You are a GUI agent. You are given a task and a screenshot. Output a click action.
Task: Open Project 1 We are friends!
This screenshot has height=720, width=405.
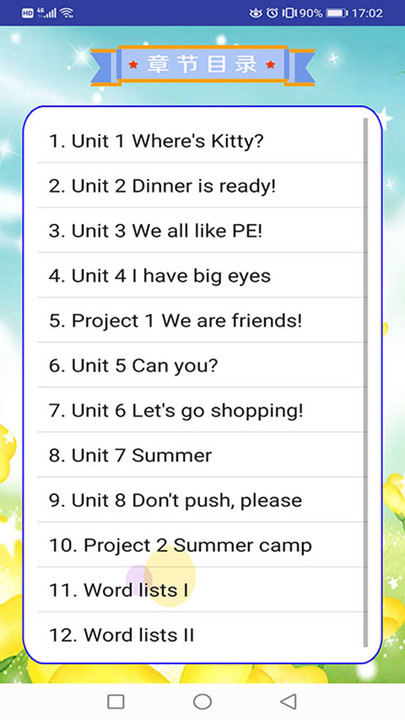tap(202, 321)
